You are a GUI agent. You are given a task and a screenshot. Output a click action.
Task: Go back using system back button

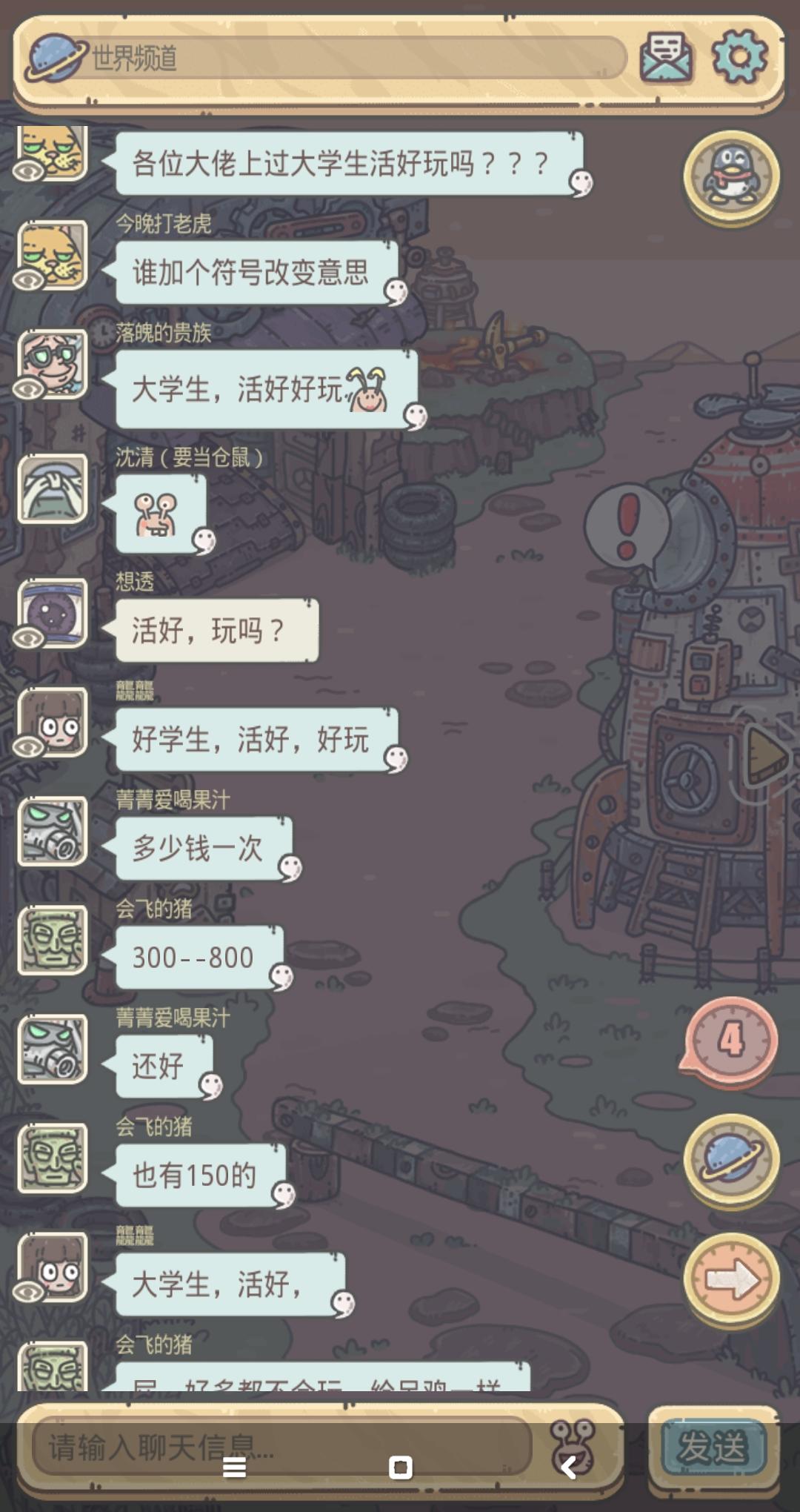(x=569, y=1468)
